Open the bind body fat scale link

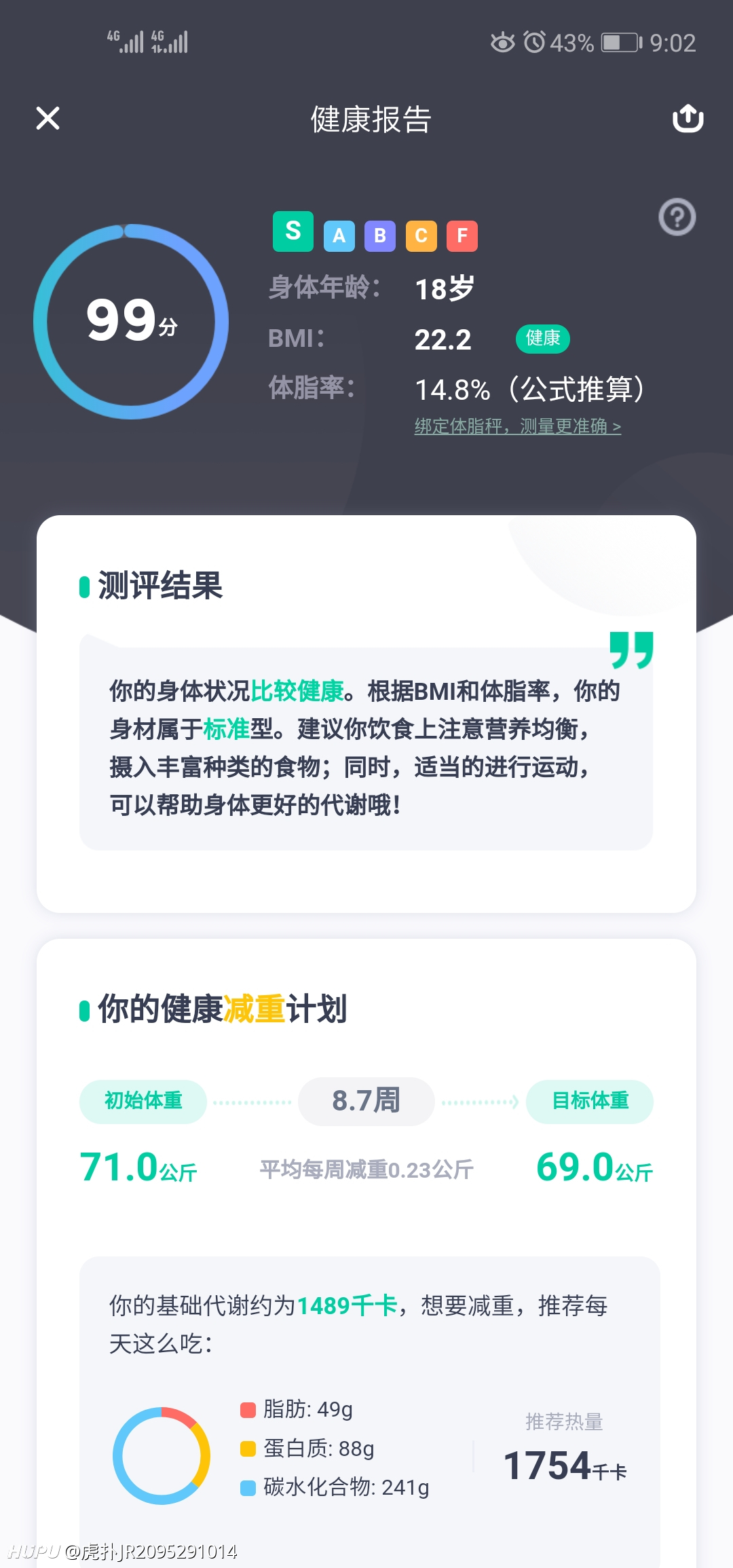click(x=518, y=426)
